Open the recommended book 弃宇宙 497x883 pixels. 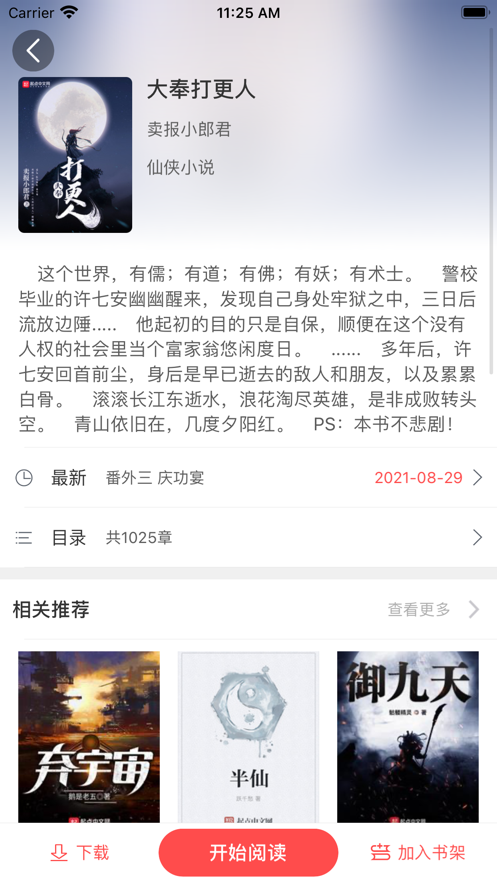point(89,737)
